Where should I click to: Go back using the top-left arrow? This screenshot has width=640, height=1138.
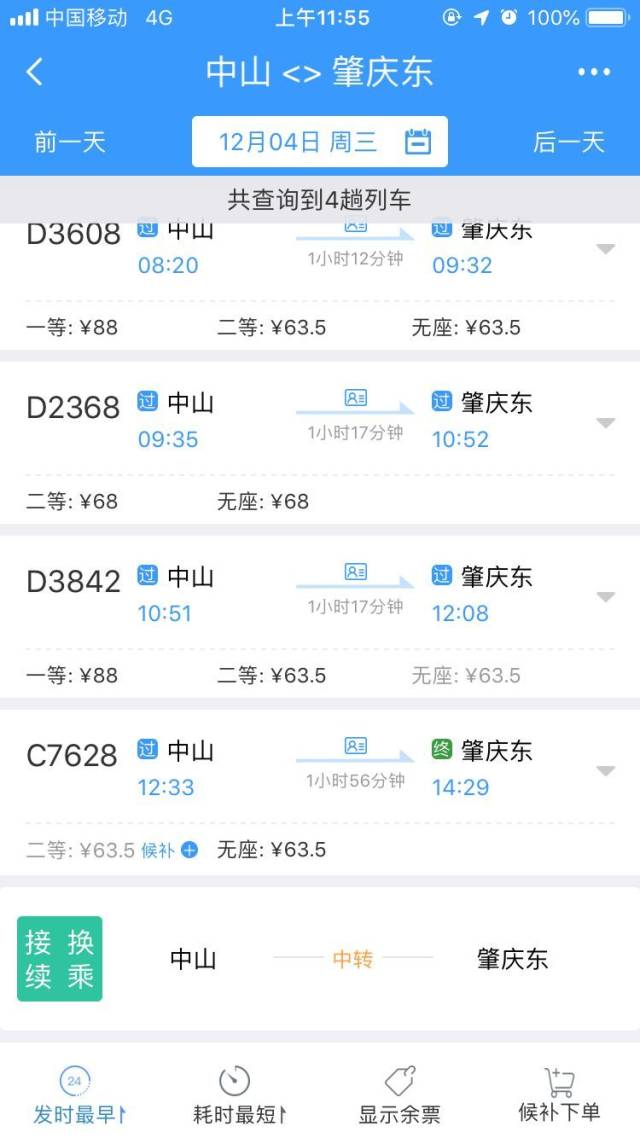34,72
